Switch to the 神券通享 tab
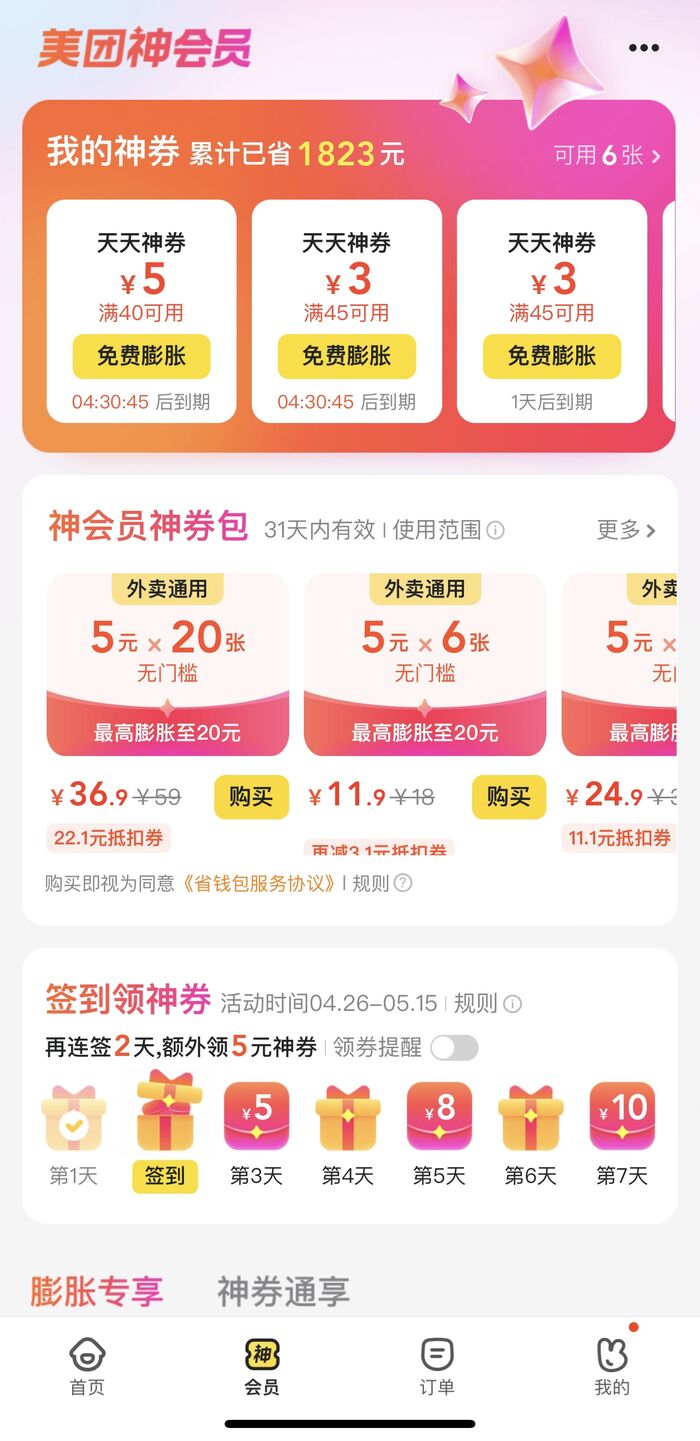Screen dimensions: 700x1441 [283, 1291]
